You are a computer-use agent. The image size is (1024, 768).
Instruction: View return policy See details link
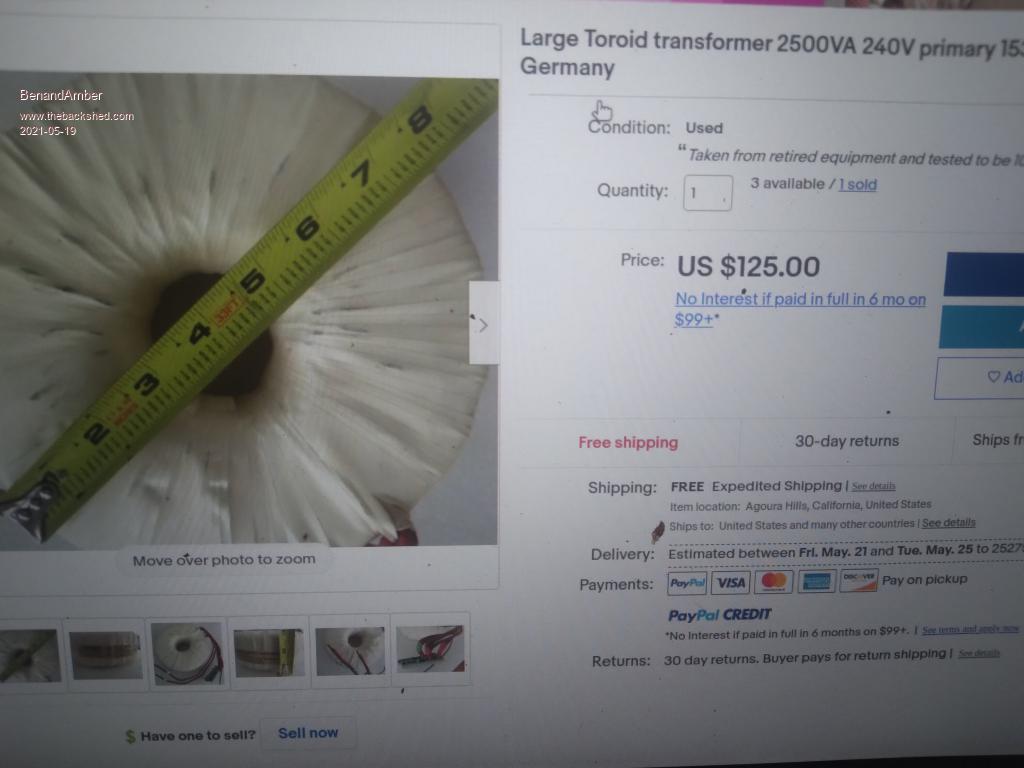(x=978, y=654)
